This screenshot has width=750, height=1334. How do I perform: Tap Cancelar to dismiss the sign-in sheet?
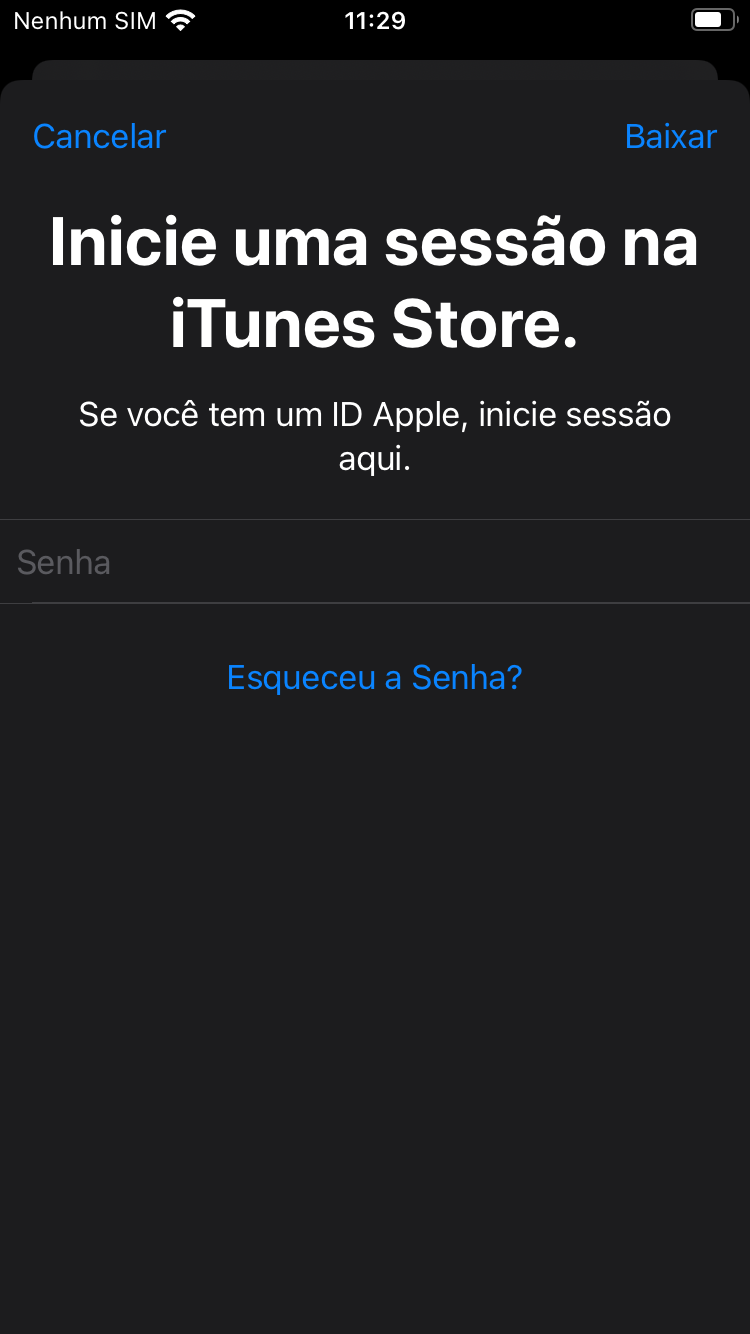coord(99,136)
